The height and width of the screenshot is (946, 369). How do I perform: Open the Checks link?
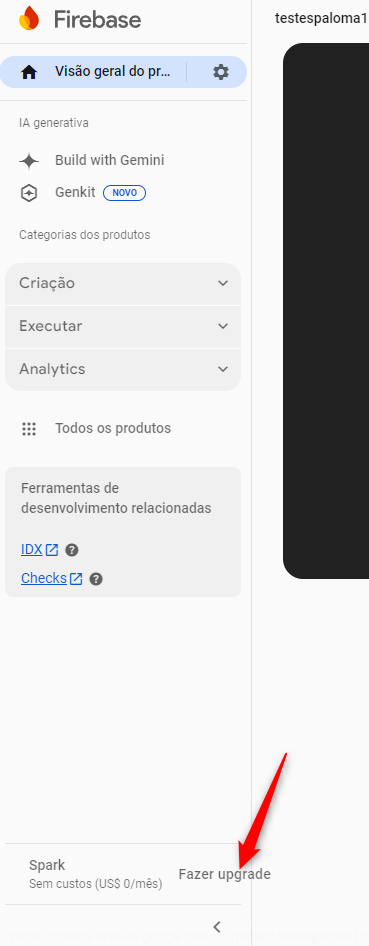coord(51,578)
